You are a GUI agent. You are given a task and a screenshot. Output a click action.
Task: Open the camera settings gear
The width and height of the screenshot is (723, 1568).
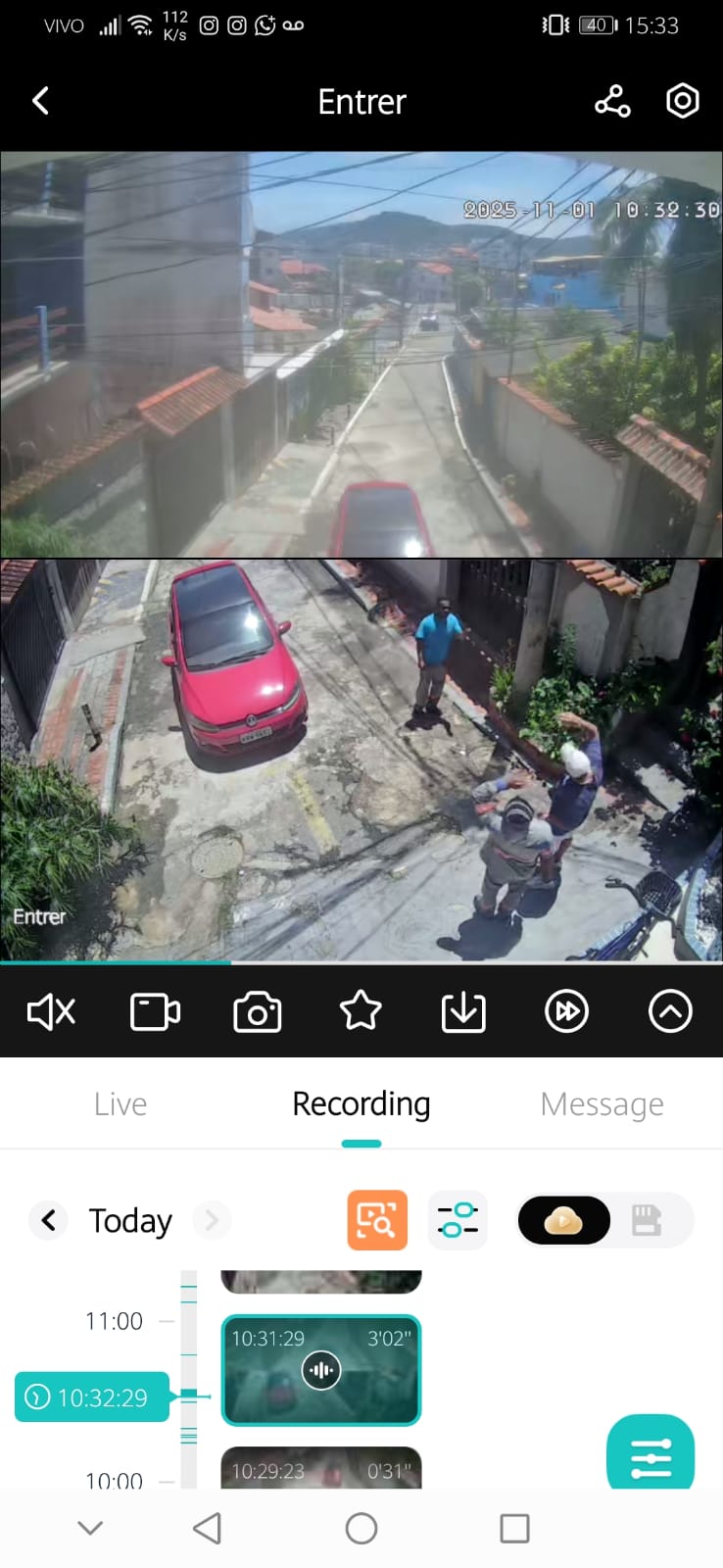682,101
